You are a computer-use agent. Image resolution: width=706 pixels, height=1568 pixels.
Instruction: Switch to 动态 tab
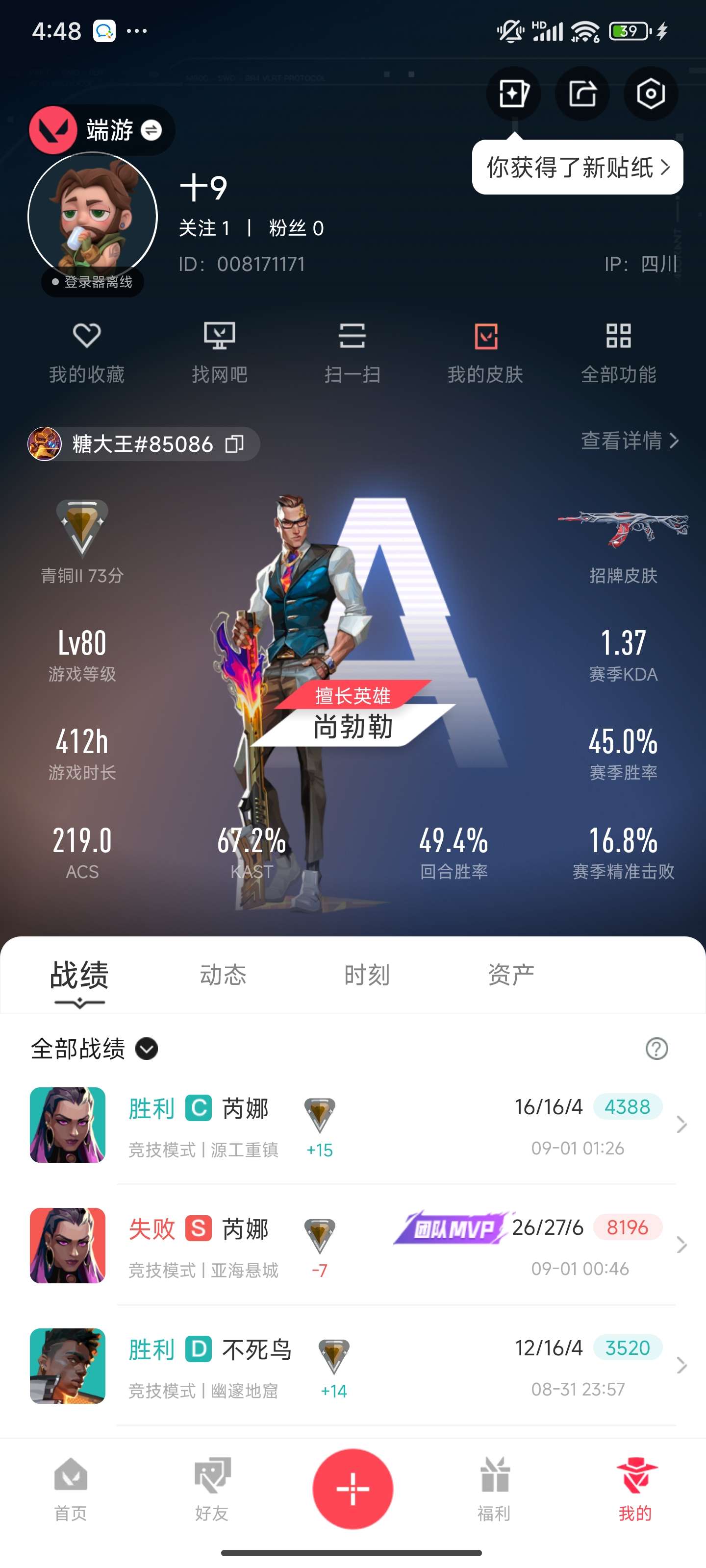[223, 975]
